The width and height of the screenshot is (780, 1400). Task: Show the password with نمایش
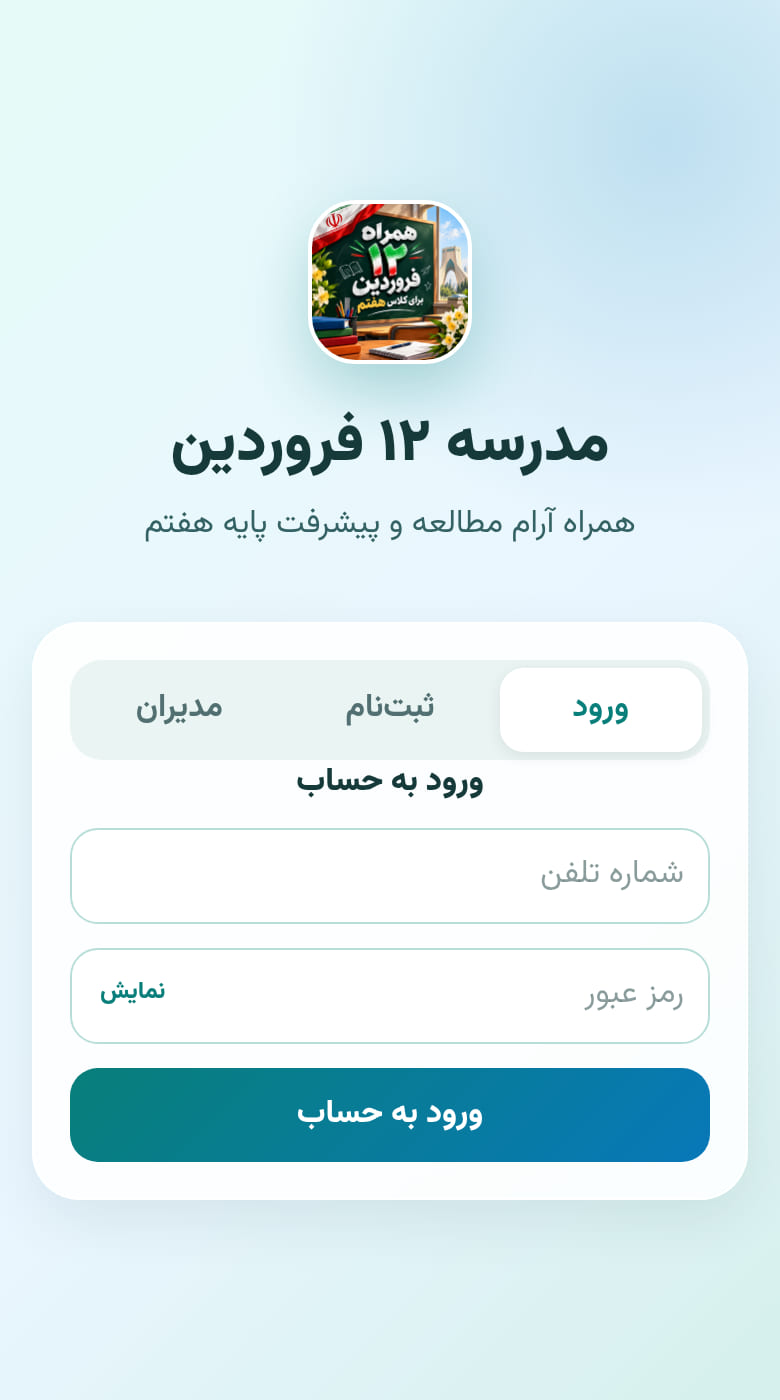tap(132, 992)
